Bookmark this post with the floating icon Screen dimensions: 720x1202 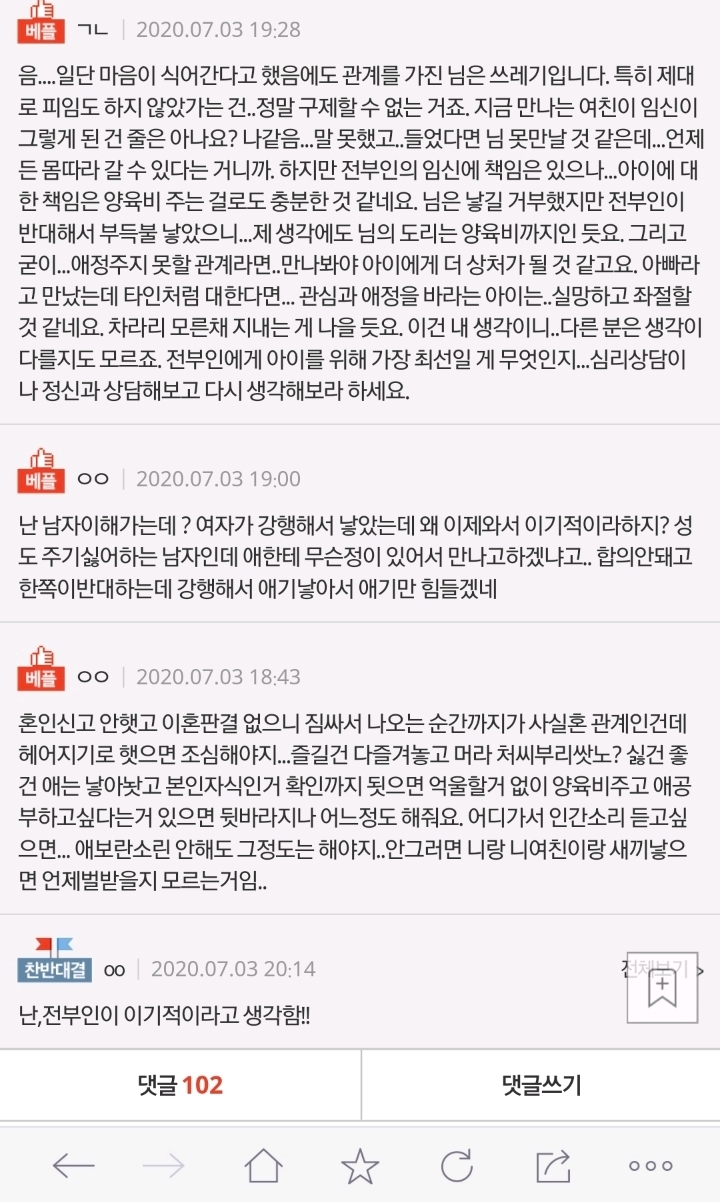662,988
